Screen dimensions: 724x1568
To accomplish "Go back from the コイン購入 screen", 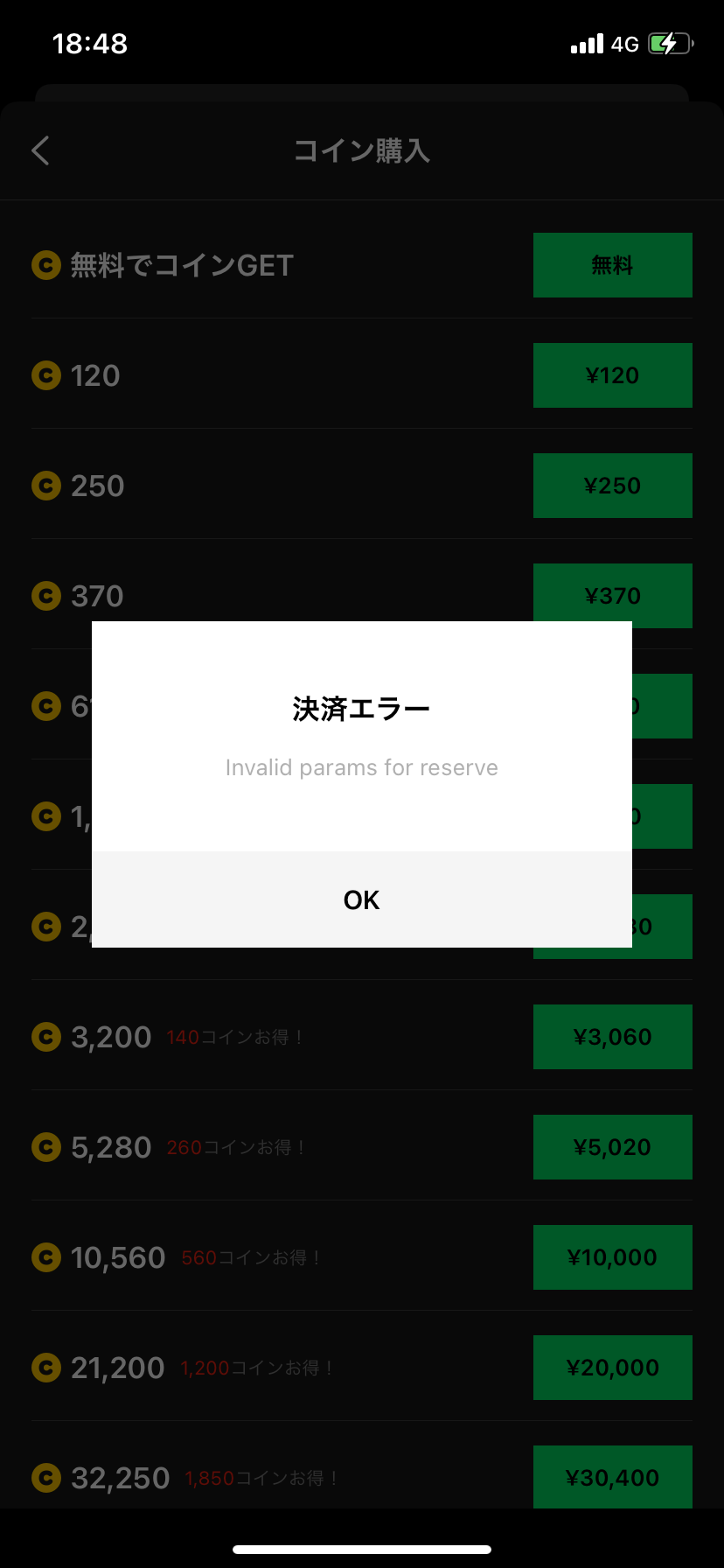I will click(41, 150).
